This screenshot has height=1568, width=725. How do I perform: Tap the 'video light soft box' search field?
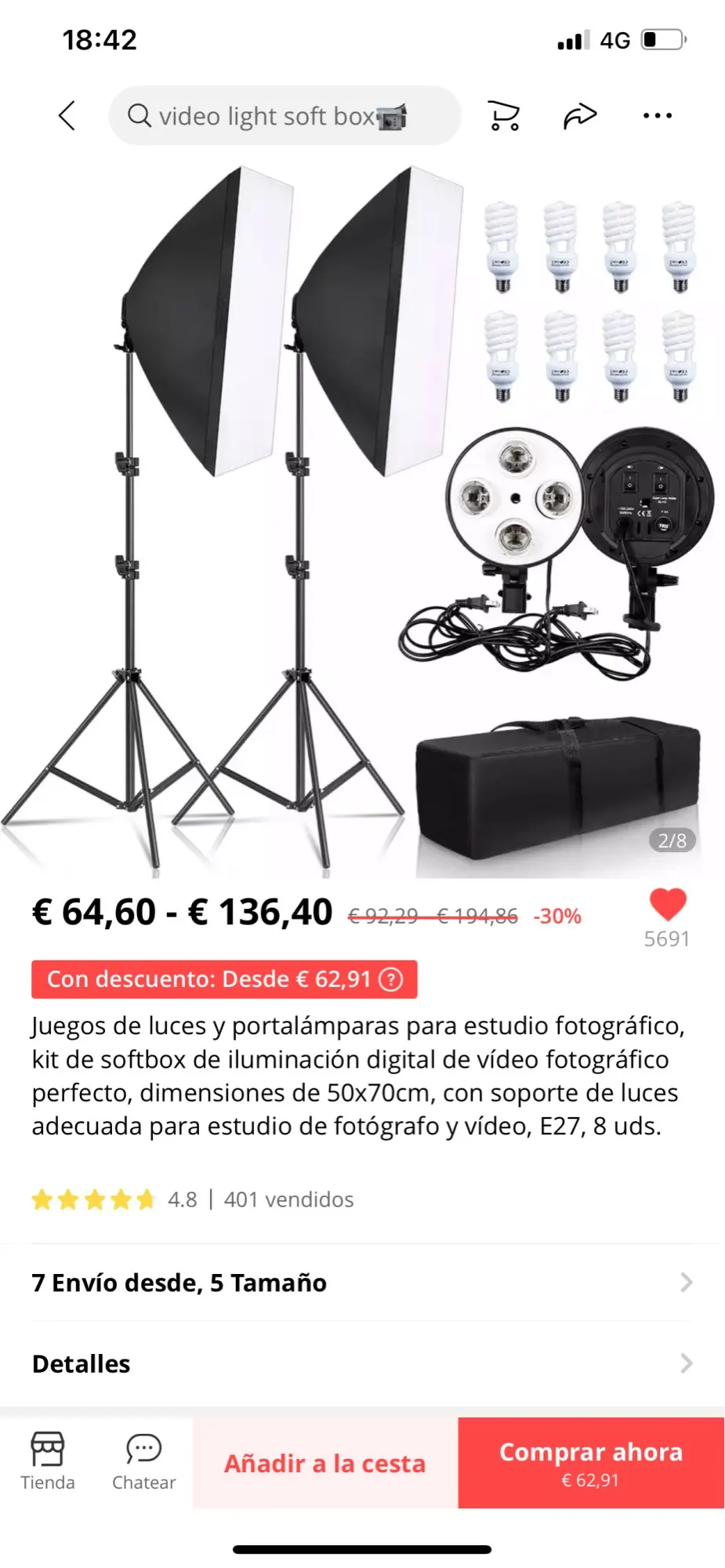pyautogui.click(x=284, y=116)
